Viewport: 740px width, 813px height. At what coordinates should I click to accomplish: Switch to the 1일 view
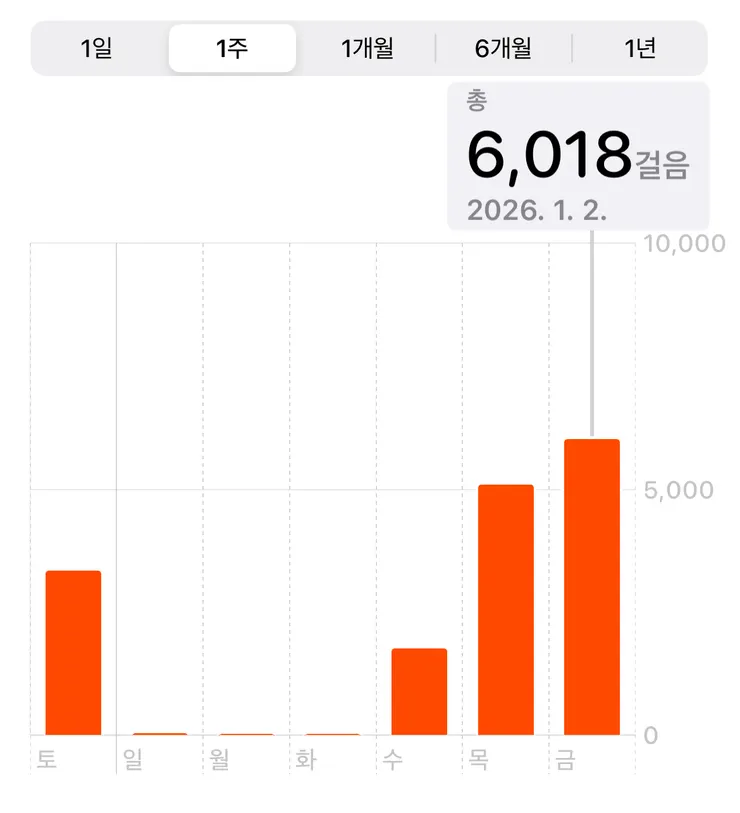[x=97, y=48]
